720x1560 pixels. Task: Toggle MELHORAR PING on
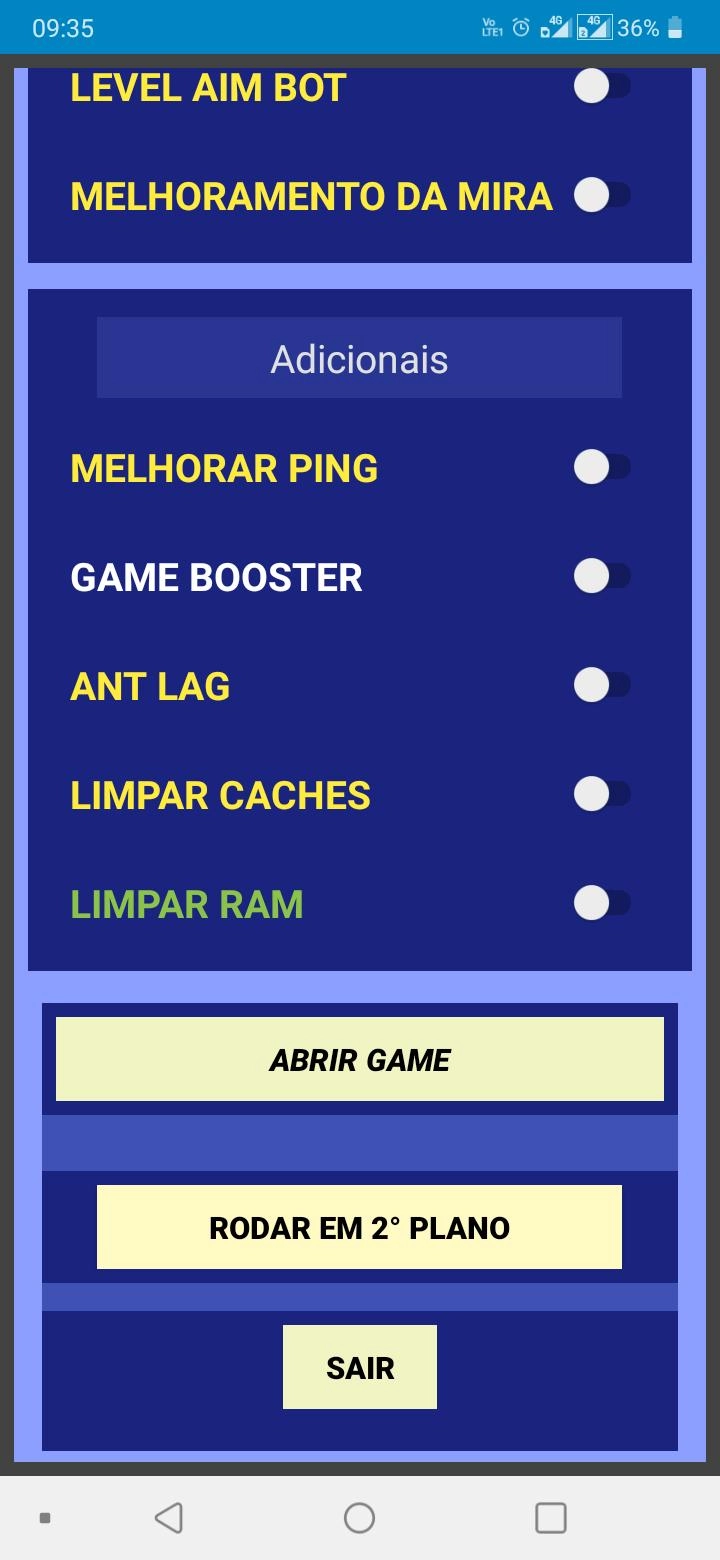(x=602, y=467)
